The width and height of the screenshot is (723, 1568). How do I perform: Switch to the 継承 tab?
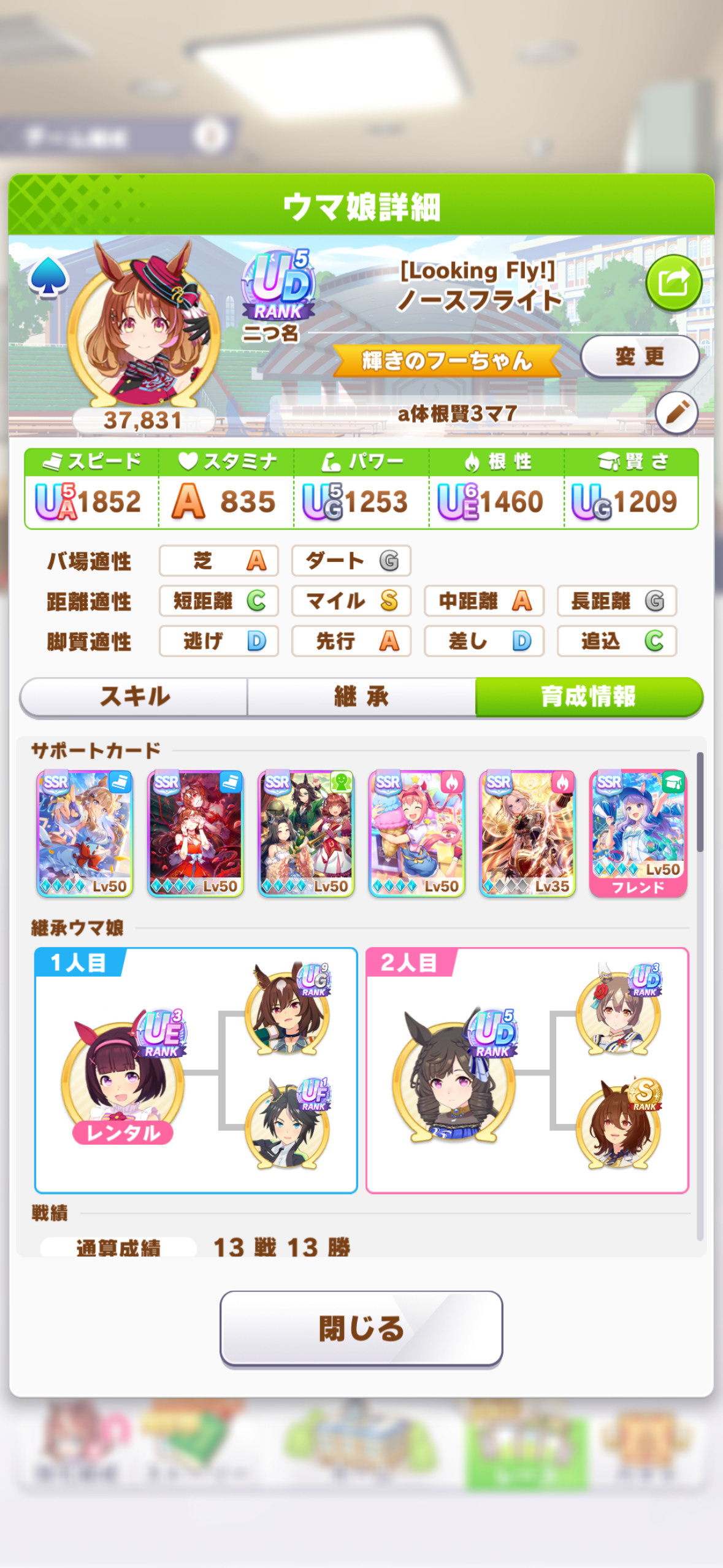(x=361, y=697)
